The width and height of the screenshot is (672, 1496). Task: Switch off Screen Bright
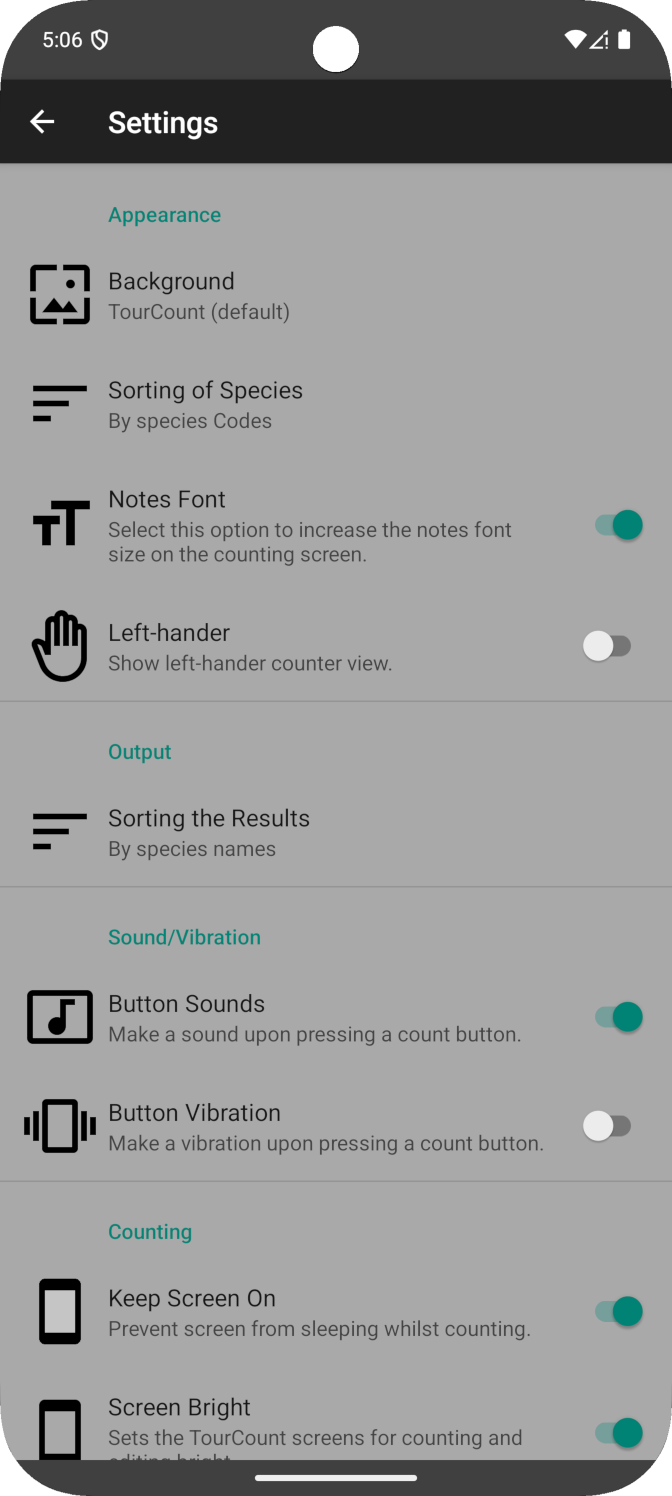click(x=617, y=1432)
